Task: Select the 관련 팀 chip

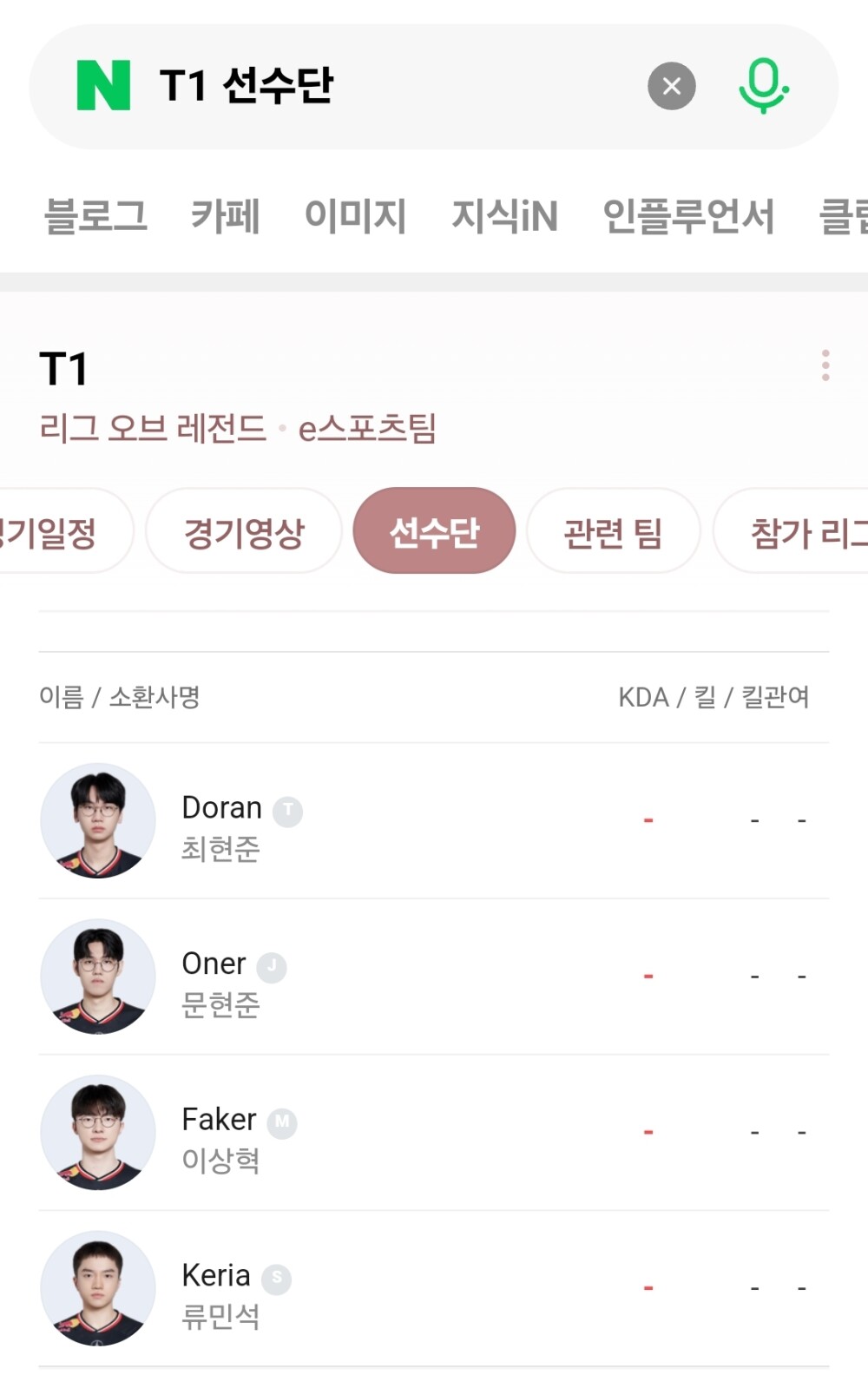Action: click(613, 531)
